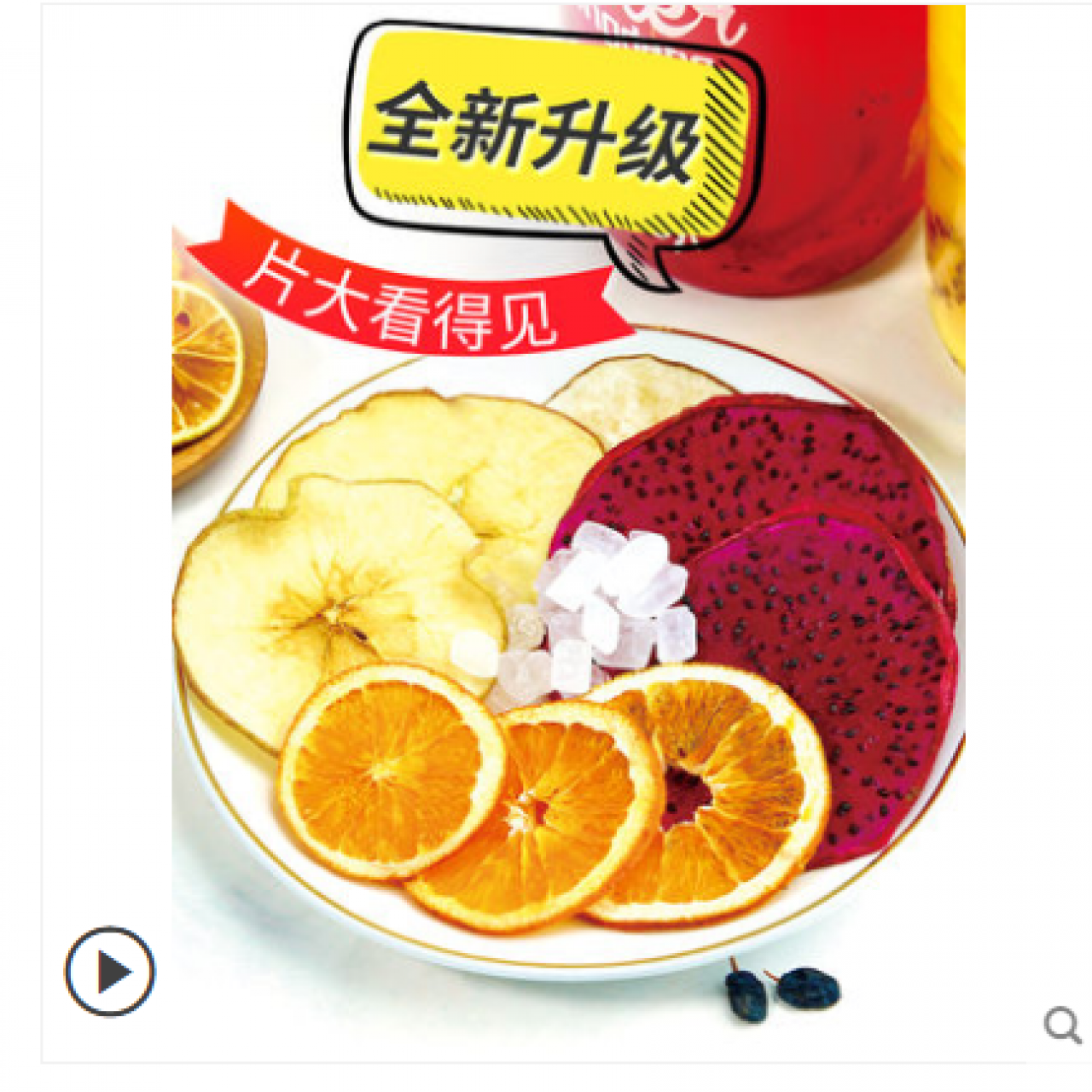This screenshot has width=1092, height=1092.
Task: Open the magnifier to enlarge image
Action: click(1062, 1025)
